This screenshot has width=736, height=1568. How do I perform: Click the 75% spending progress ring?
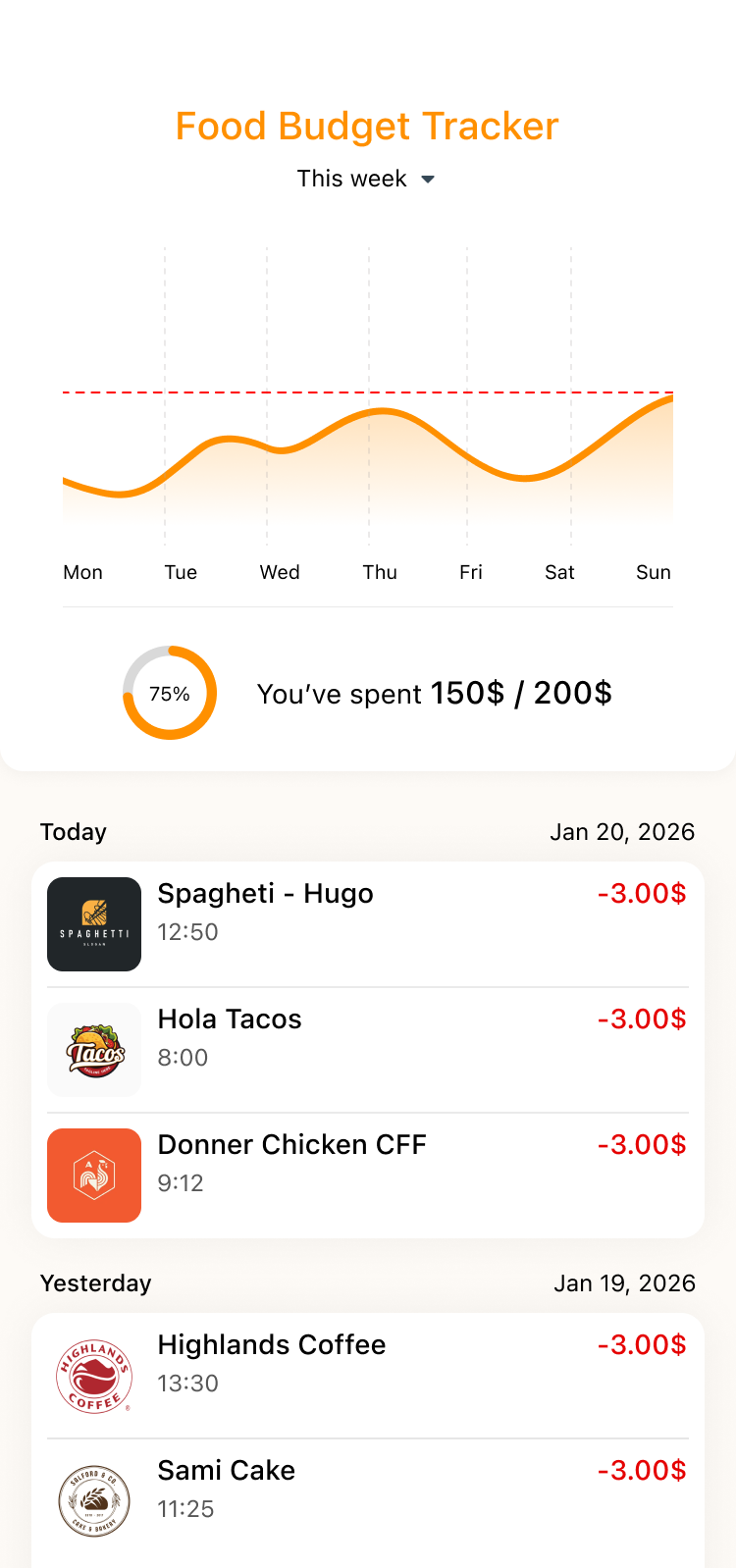[x=170, y=693]
